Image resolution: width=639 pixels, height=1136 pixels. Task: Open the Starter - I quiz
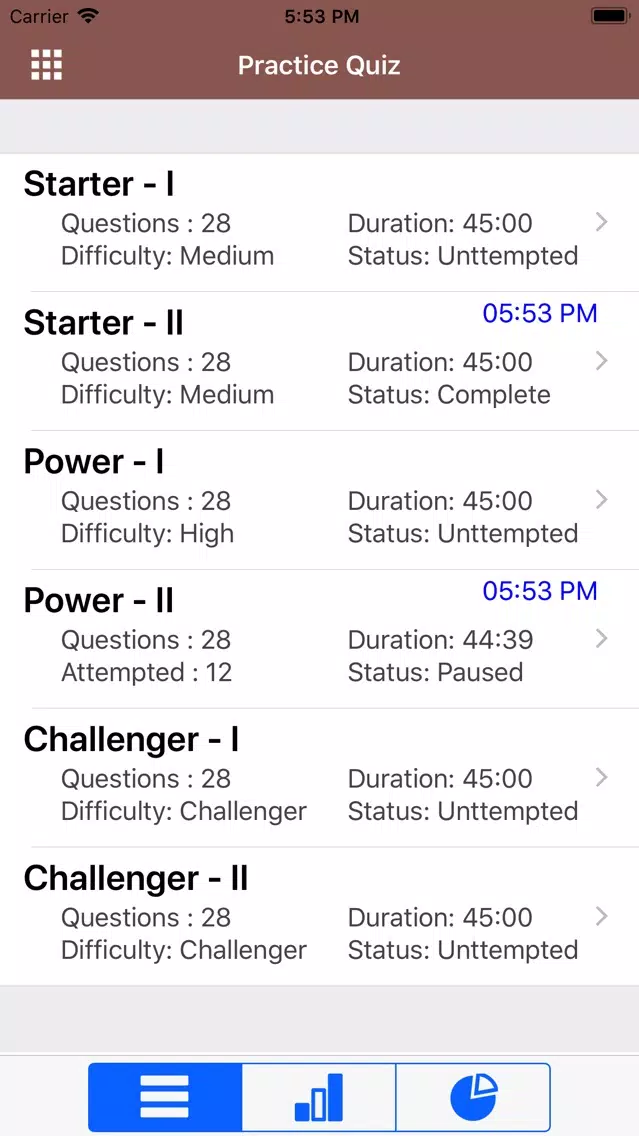(320, 222)
